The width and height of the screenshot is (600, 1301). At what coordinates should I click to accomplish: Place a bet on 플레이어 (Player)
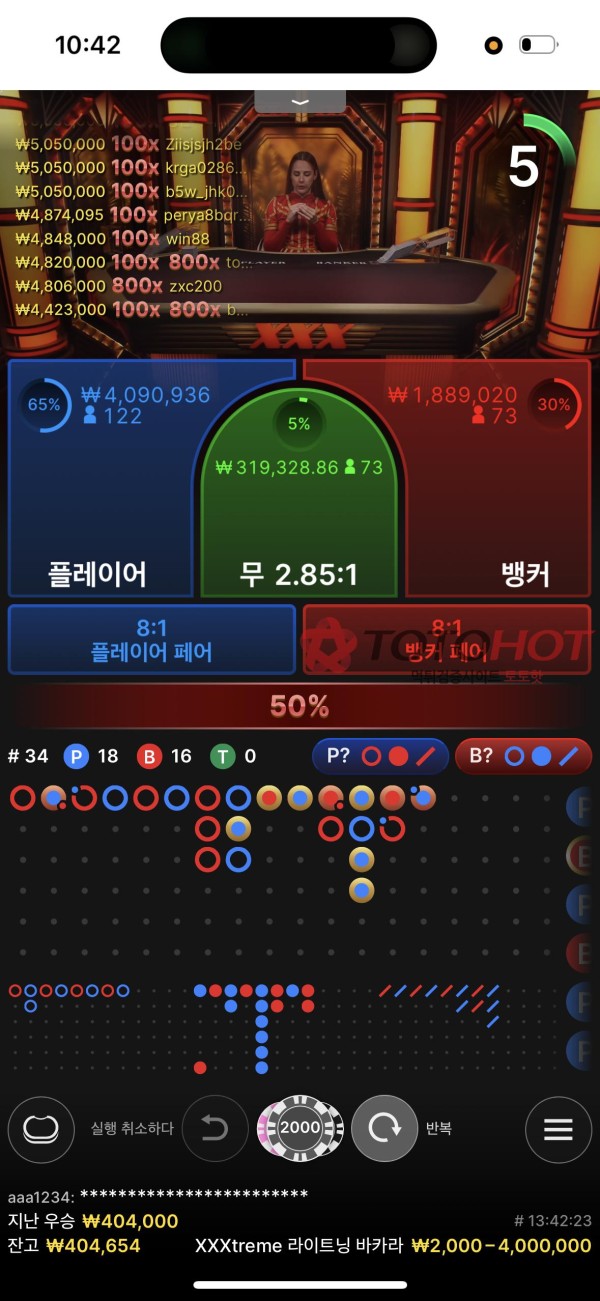click(100, 500)
